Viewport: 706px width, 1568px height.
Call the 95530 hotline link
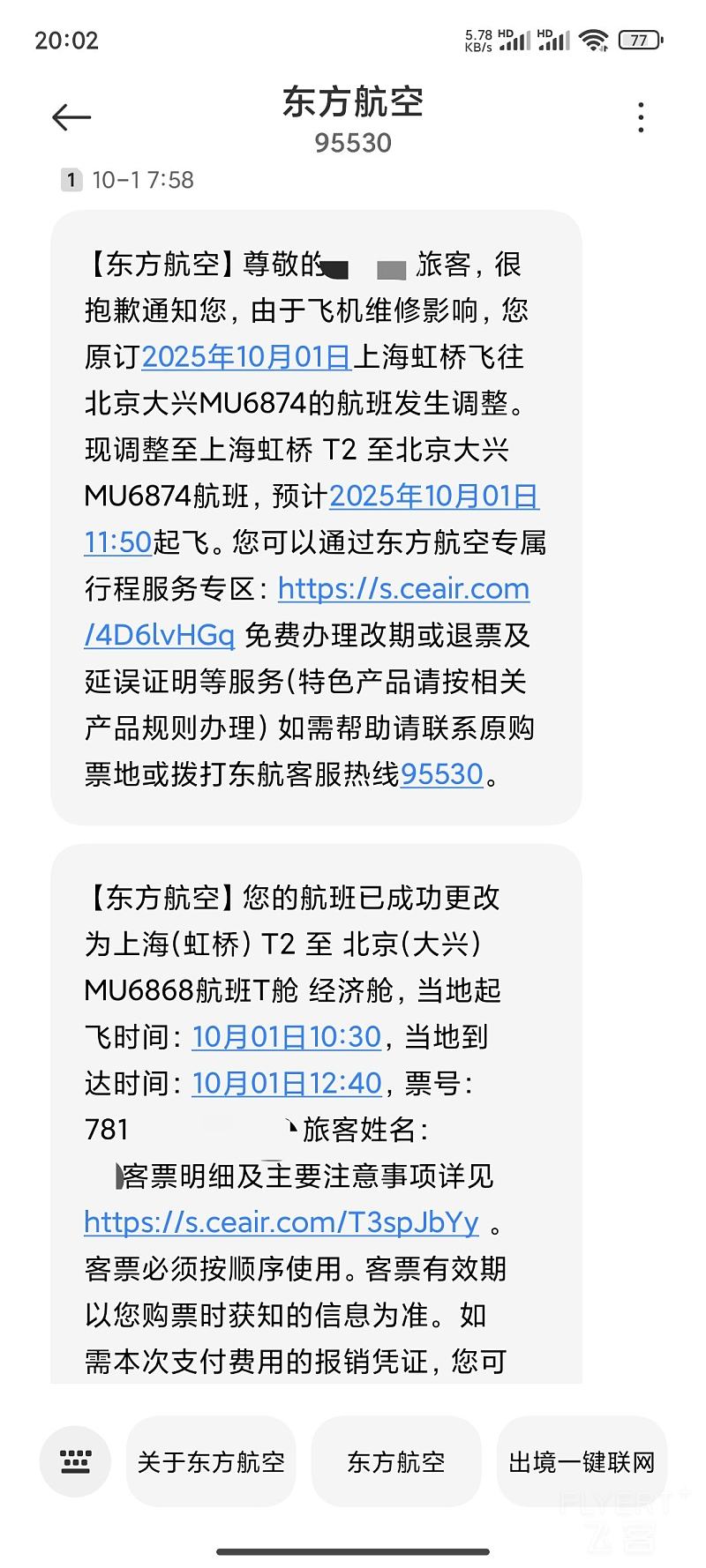tap(441, 774)
